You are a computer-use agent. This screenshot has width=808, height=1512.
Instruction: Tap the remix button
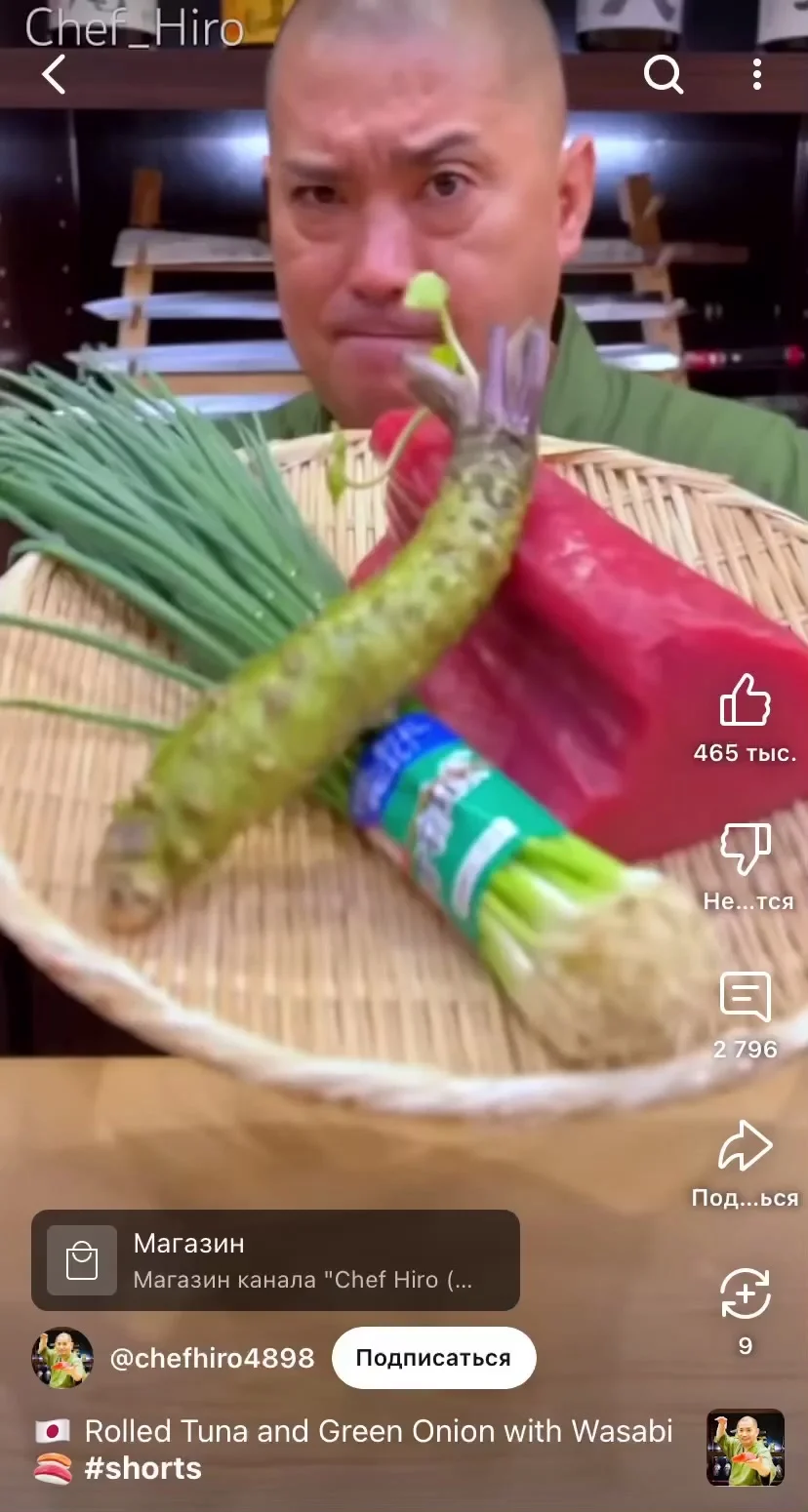click(x=746, y=1293)
